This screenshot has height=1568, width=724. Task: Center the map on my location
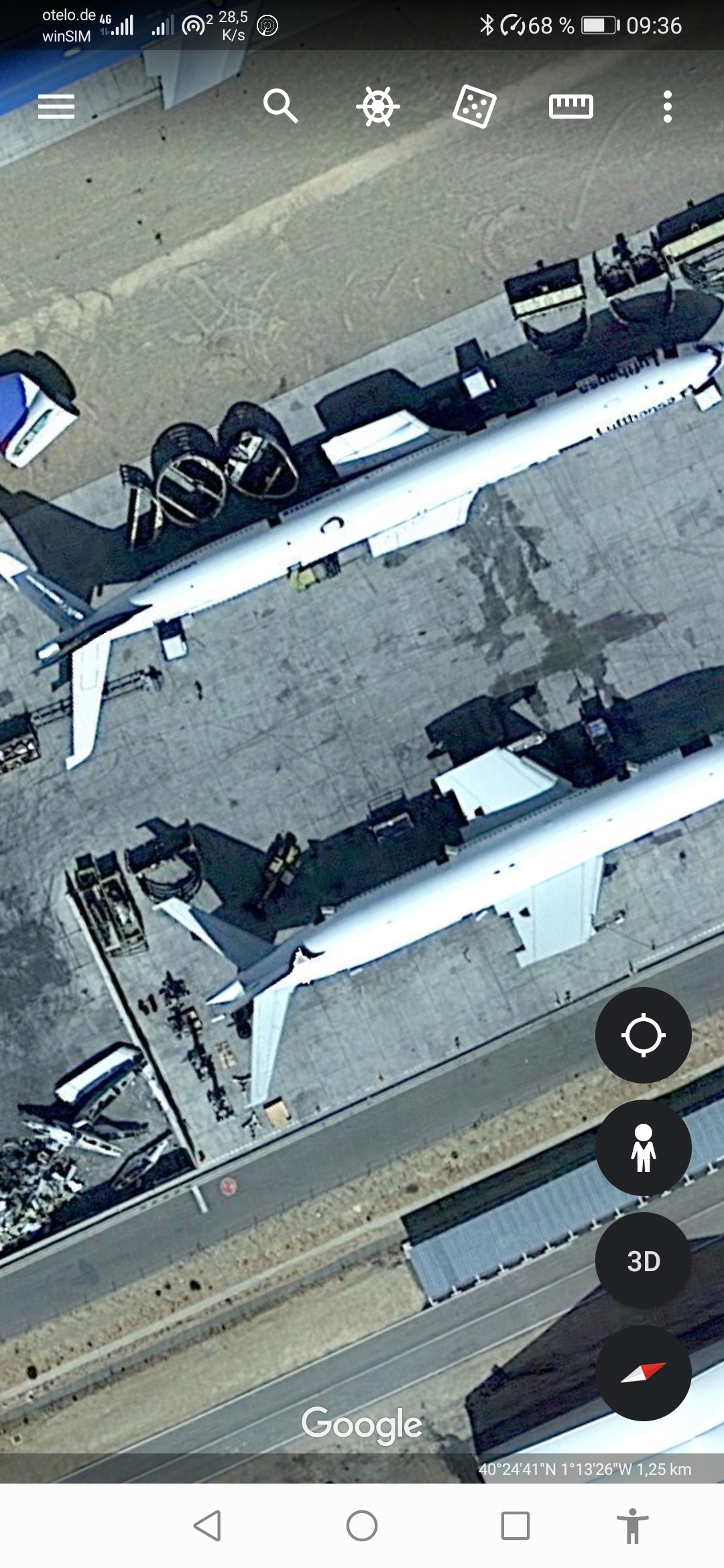coord(643,1035)
